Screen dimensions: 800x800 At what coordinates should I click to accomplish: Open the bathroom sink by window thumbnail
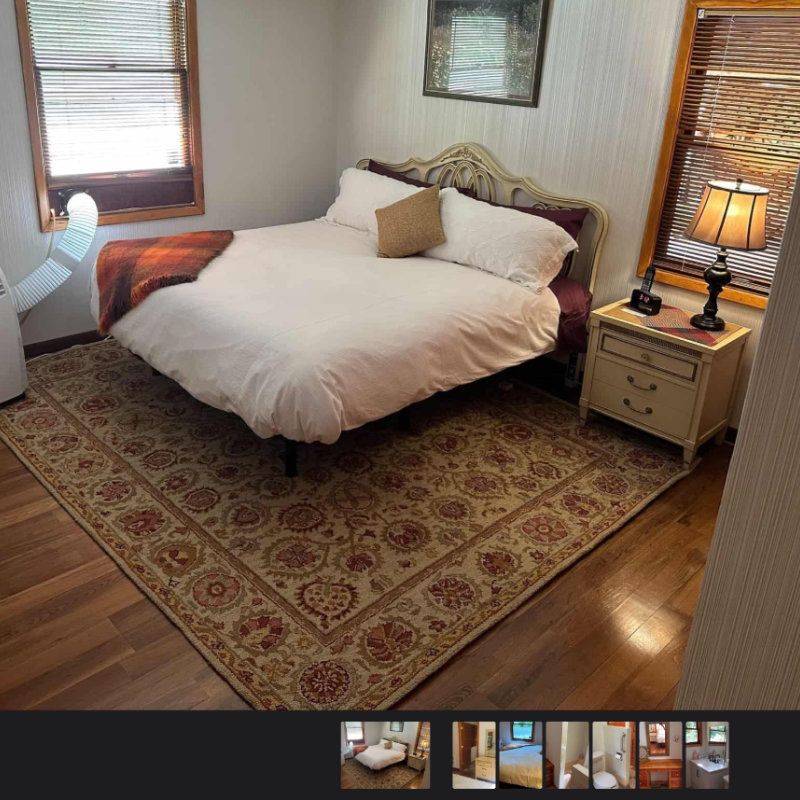tap(706, 755)
